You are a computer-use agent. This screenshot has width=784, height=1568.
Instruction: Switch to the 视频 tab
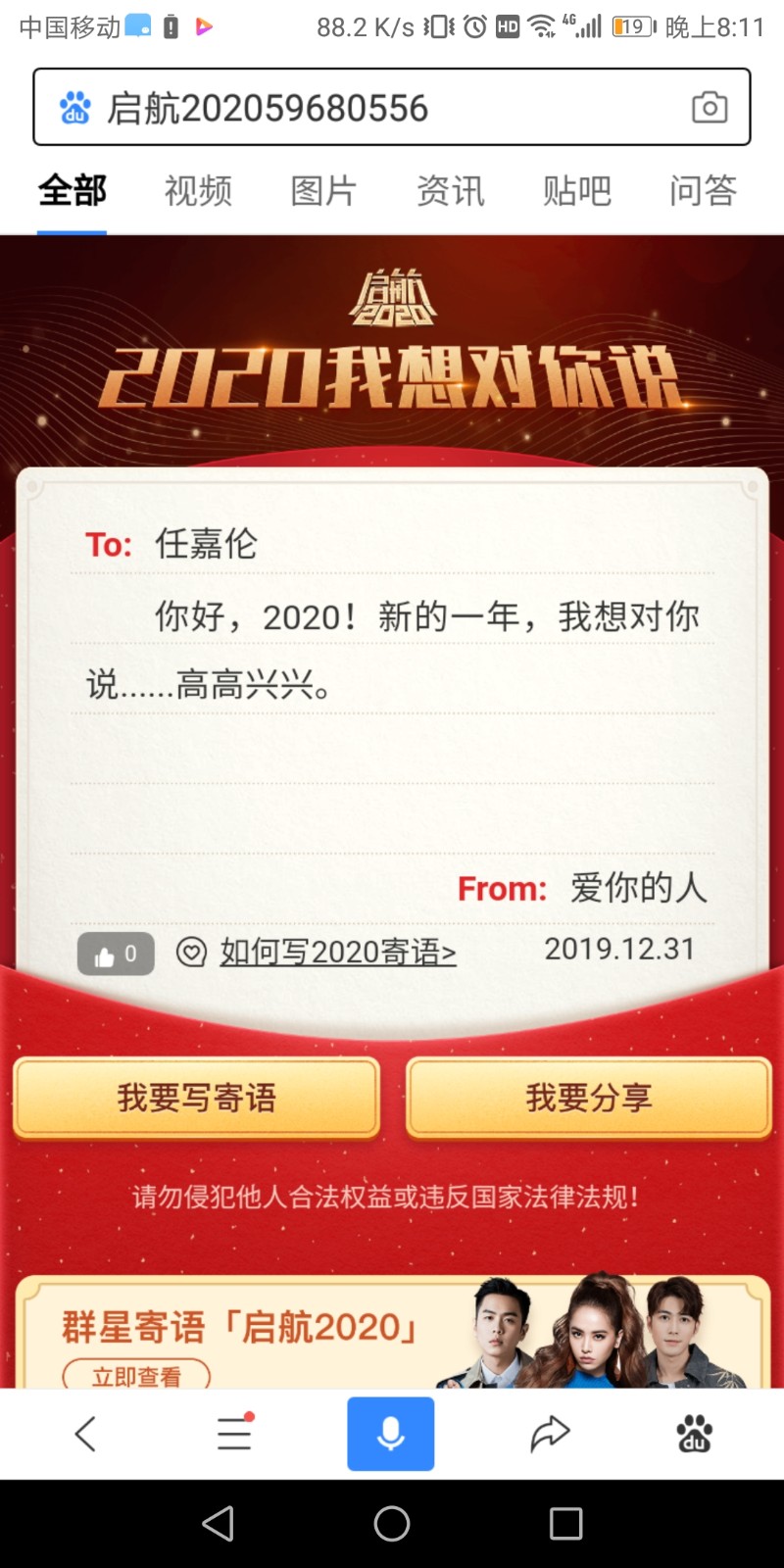pyautogui.click(x=196, y=191)
